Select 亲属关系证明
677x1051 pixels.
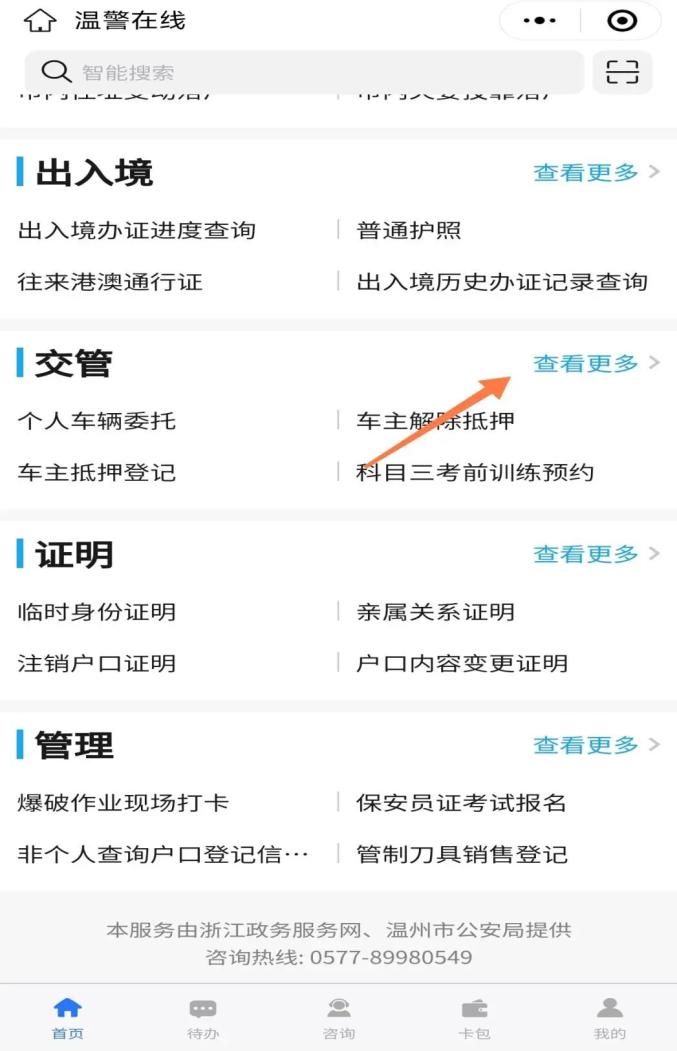tap(436, 612)
